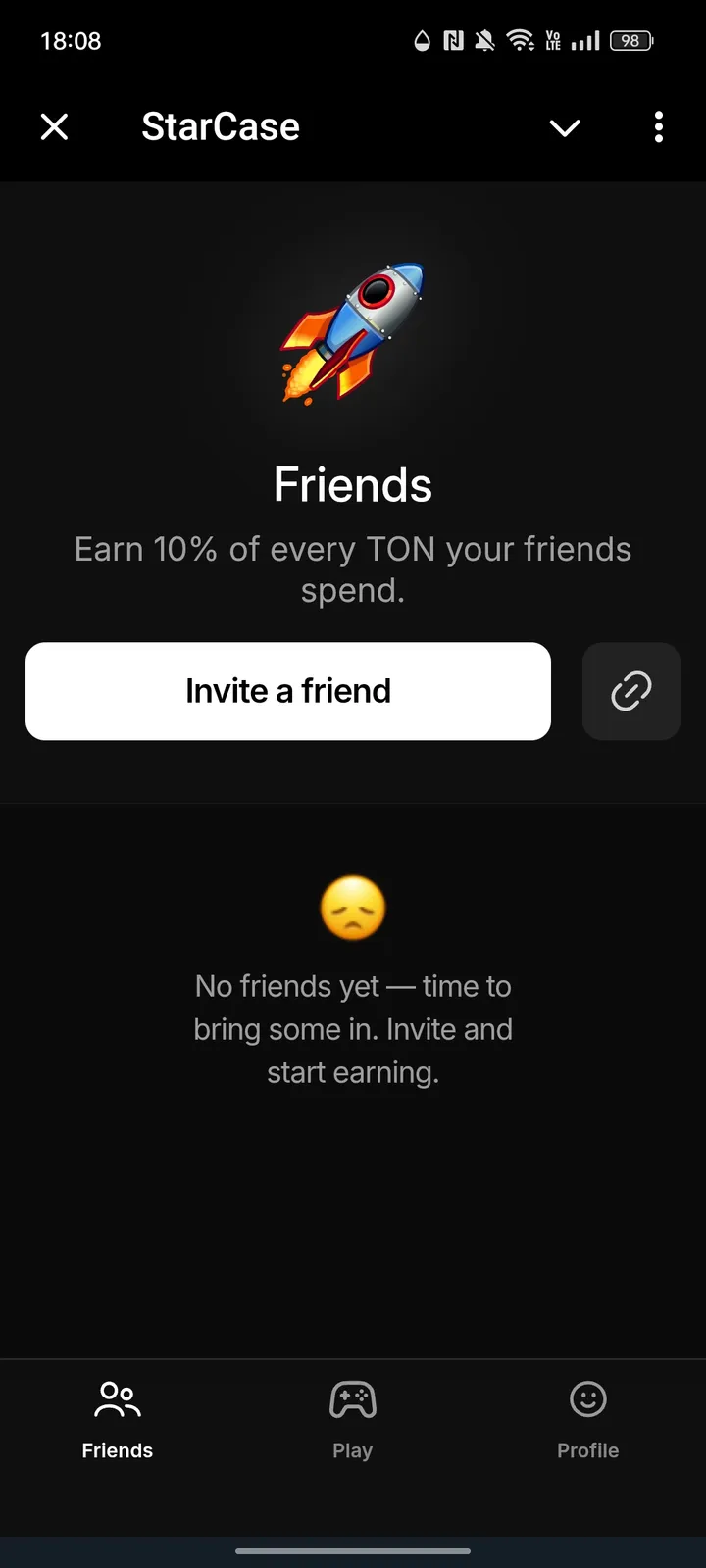Switch to the Play tab
Image resolution: width=706 pixels, height=1568 pixels.
353,1419
